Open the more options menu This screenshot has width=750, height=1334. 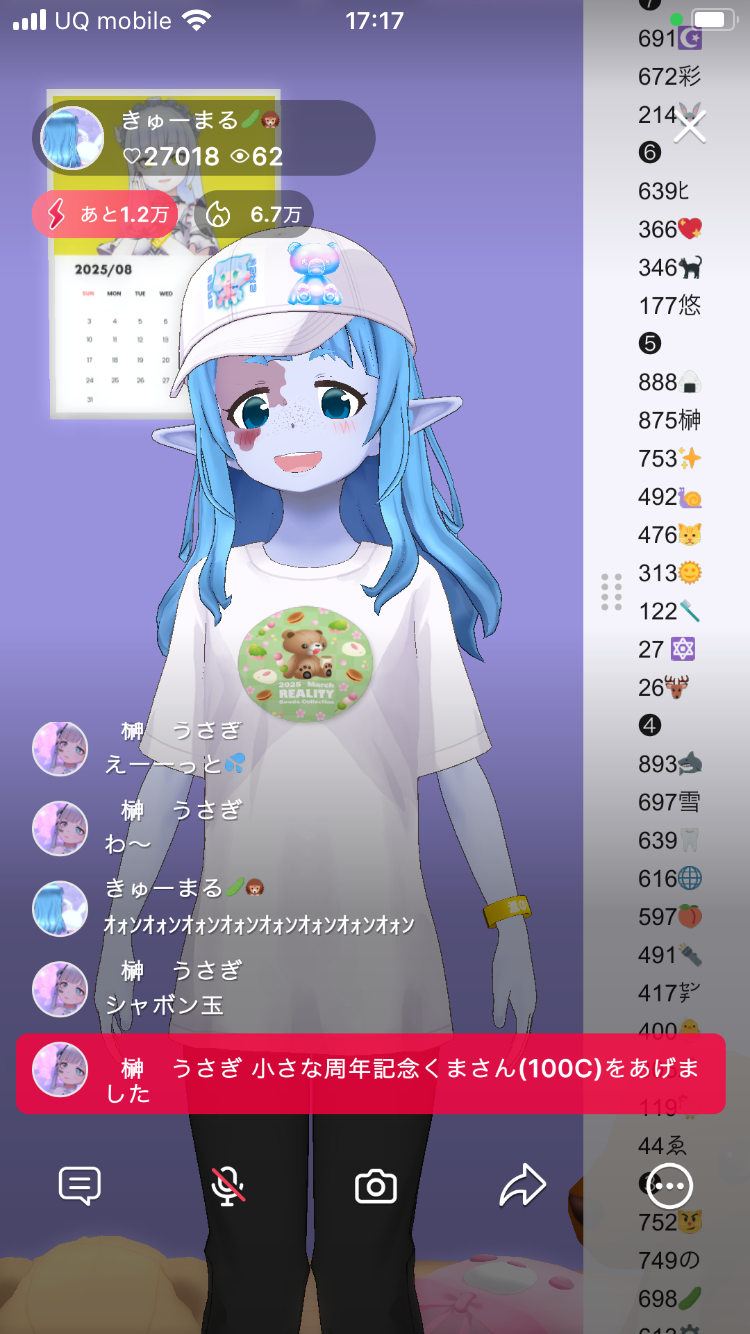[669, 1187]
